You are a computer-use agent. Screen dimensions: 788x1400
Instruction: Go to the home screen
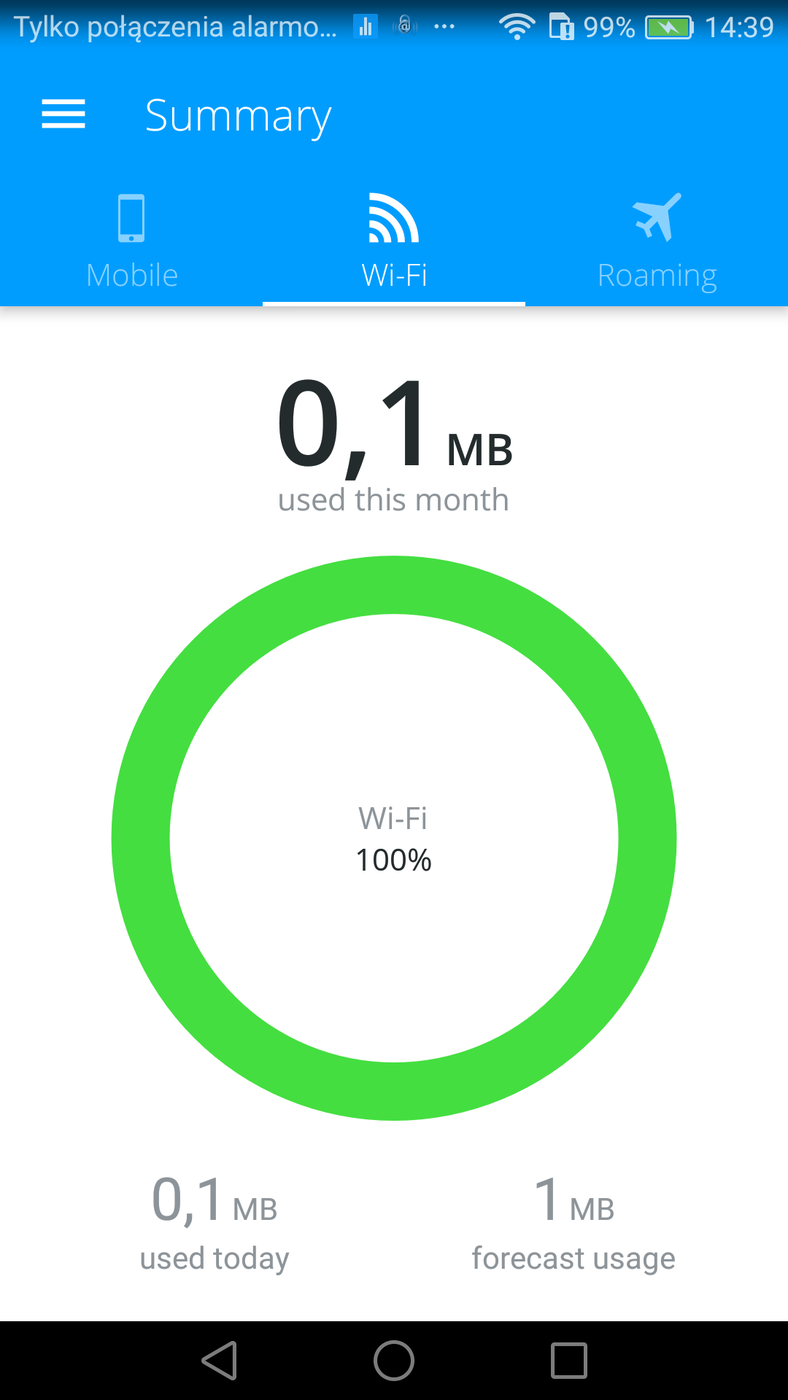394,1360
